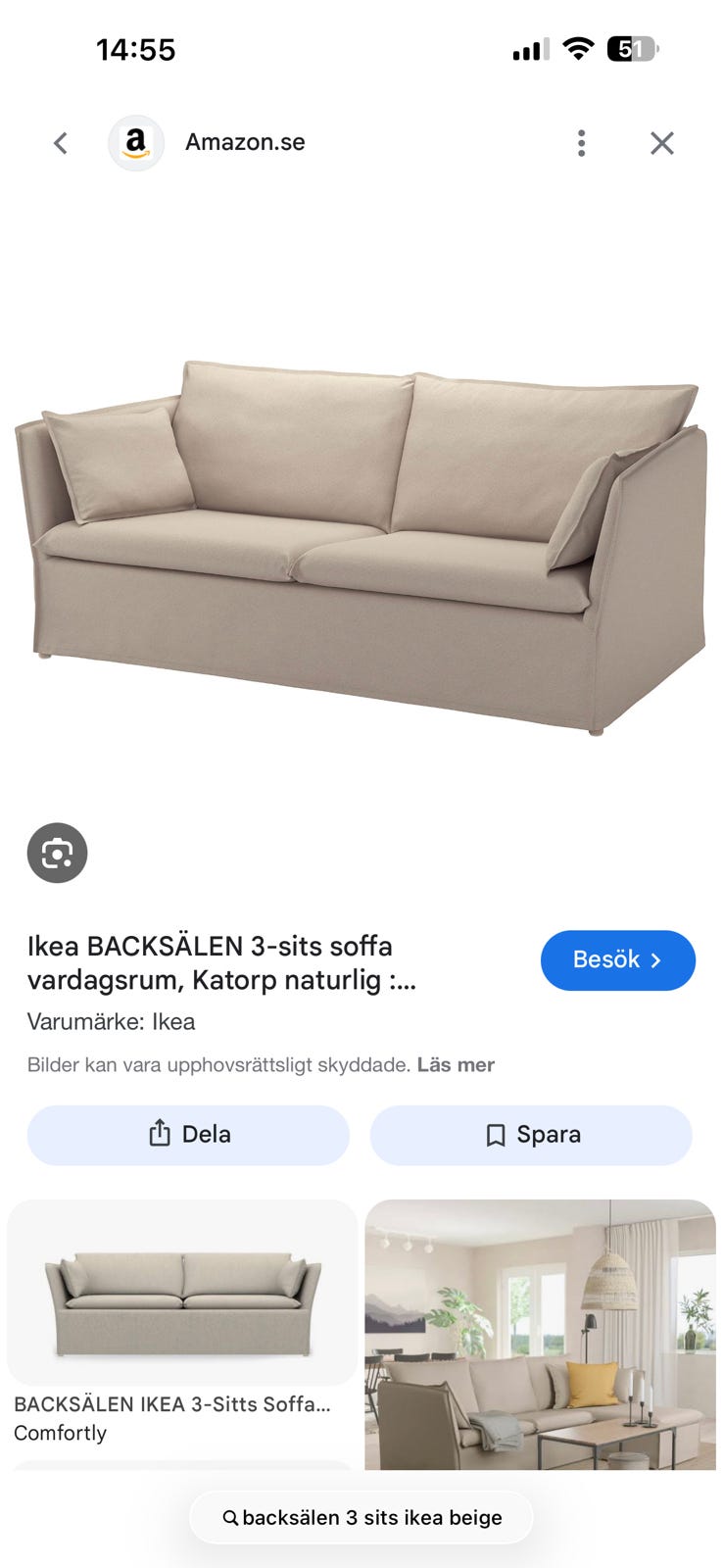Tap the share icon on the Dela button

click(160, 1134)
